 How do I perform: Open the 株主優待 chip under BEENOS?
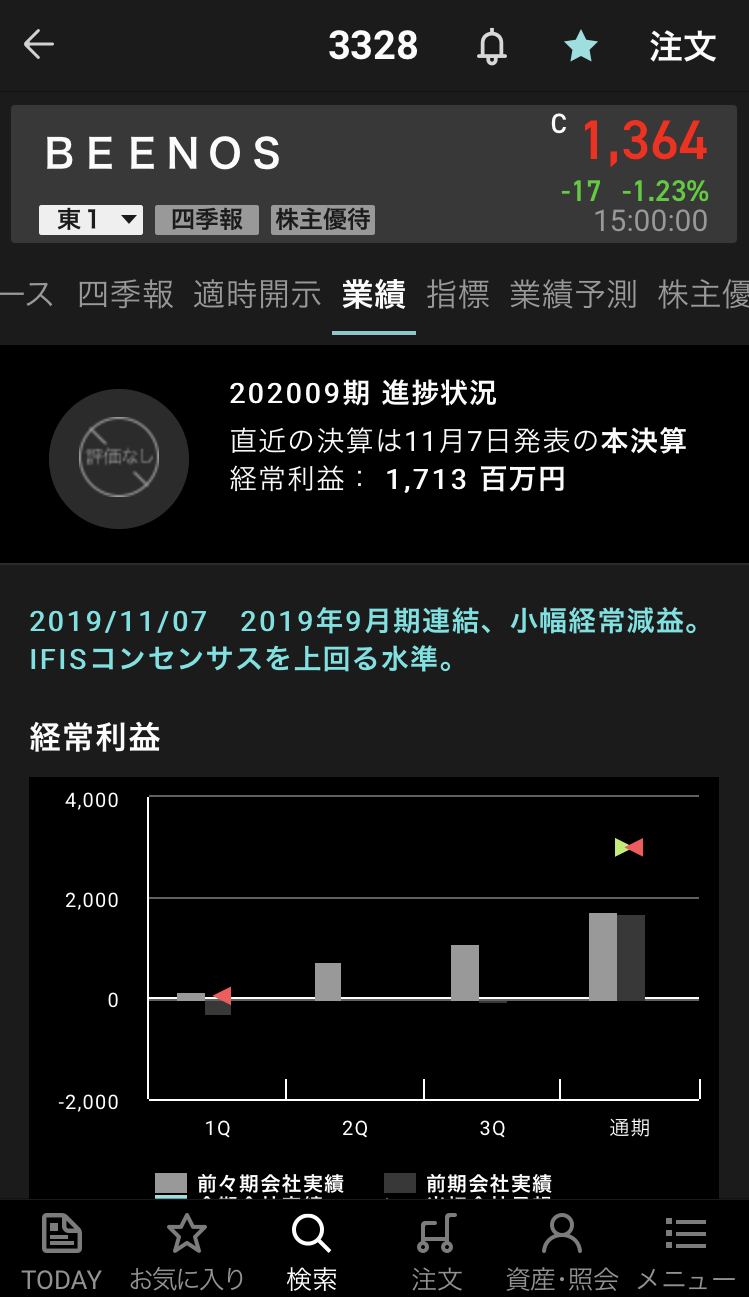click(x=322, y=220)
